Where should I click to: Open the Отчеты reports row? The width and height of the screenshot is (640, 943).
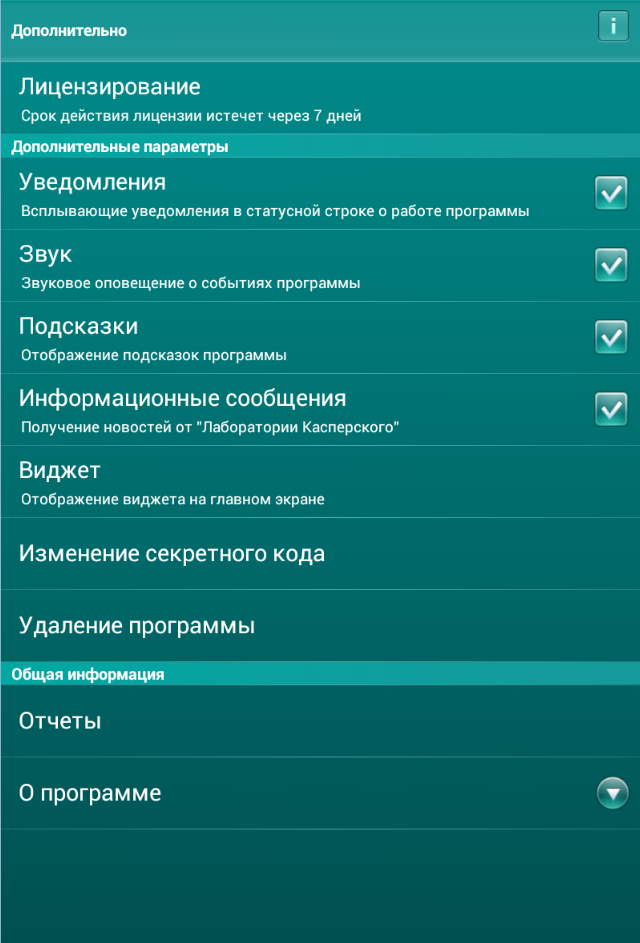[x=320, y=721]
